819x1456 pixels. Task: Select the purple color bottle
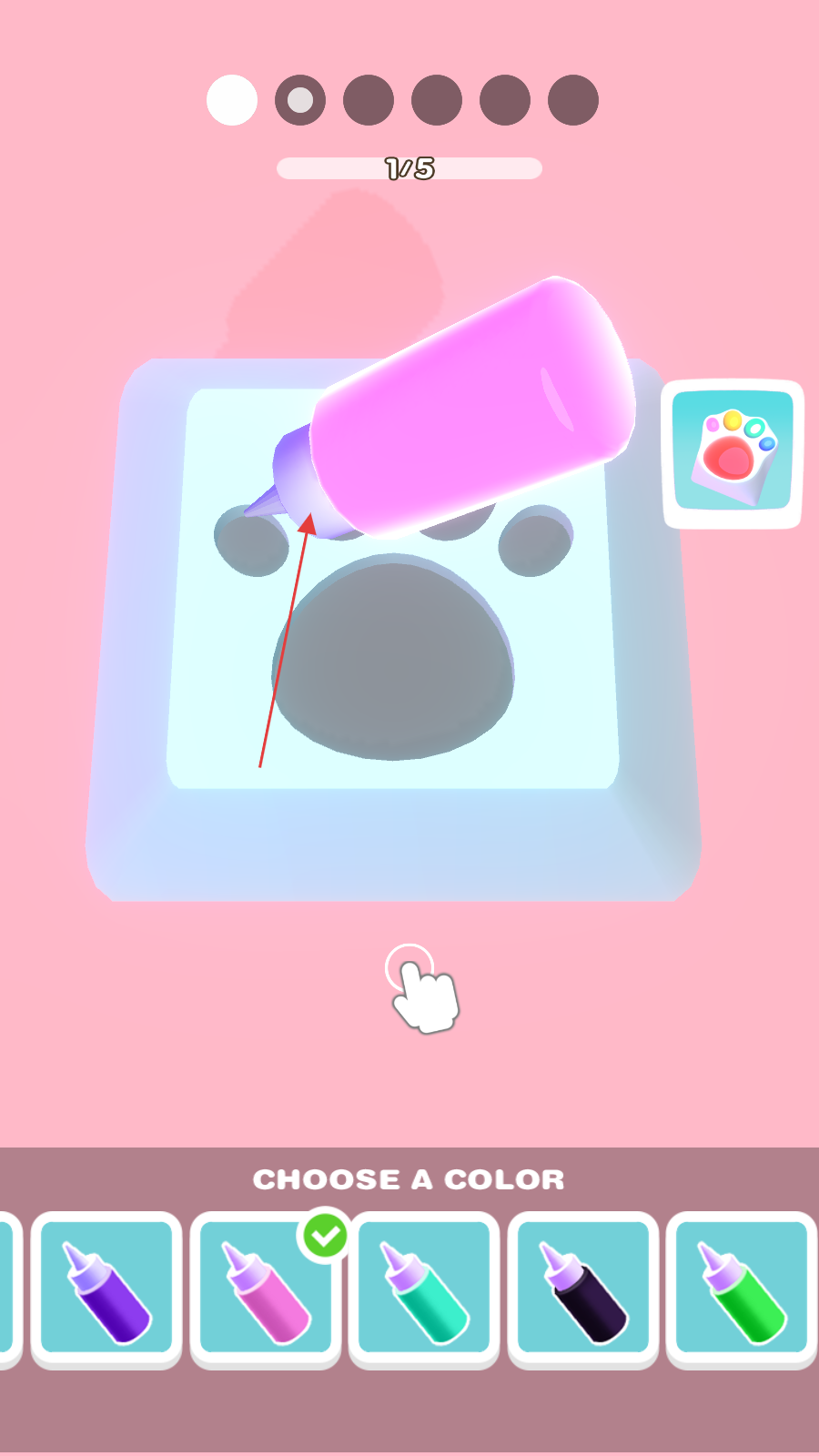[106, 1289]
